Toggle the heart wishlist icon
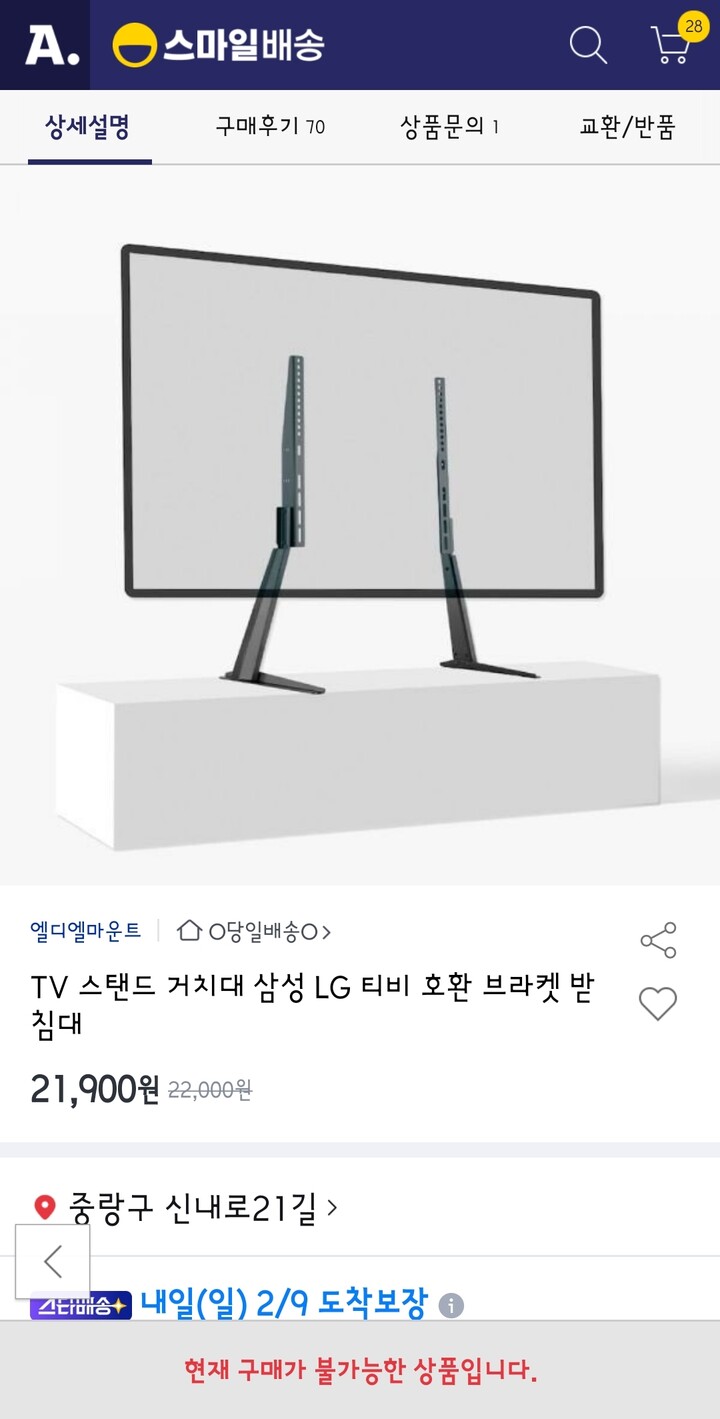The image size is (720, 1419). tap(657, 1003)
